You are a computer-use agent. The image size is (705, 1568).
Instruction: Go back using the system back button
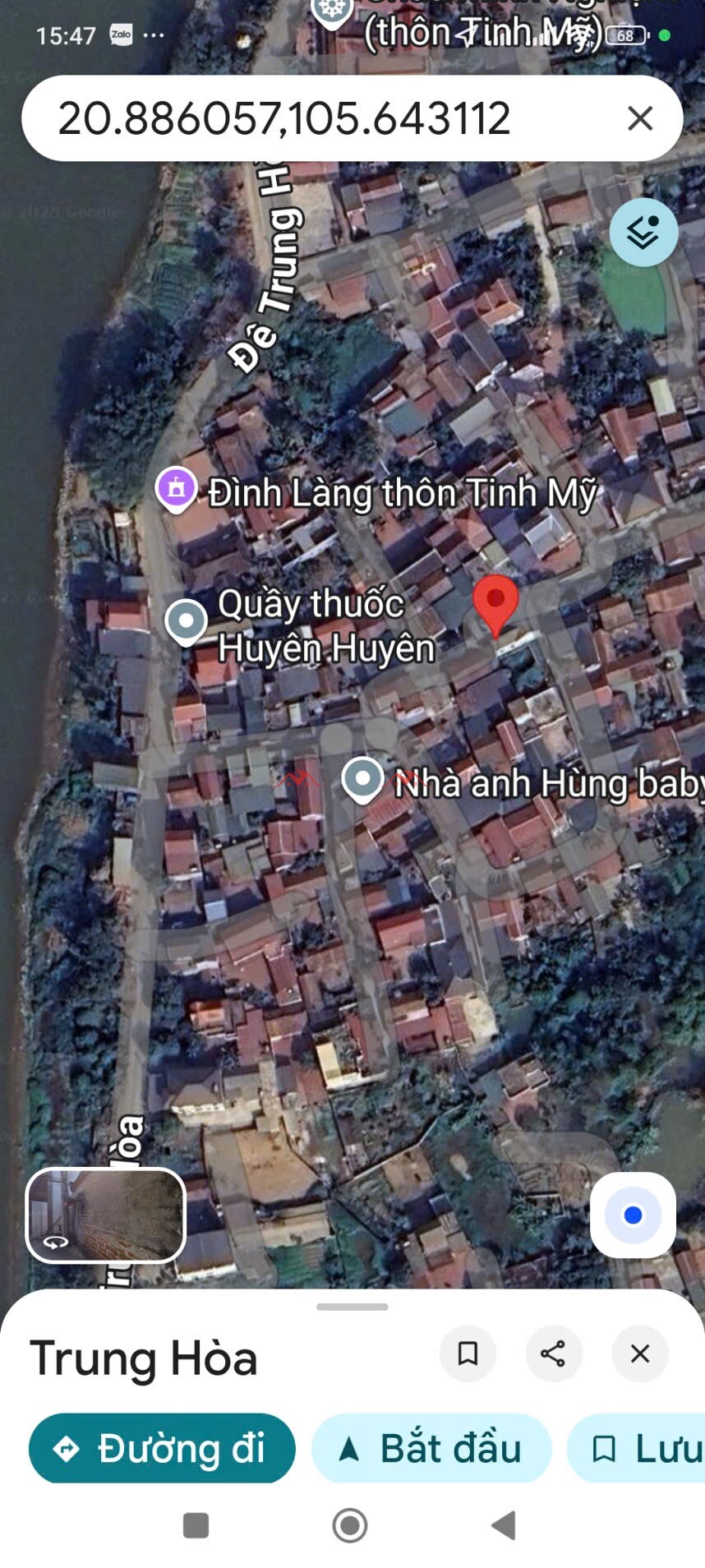click(x=503, y=1525)
